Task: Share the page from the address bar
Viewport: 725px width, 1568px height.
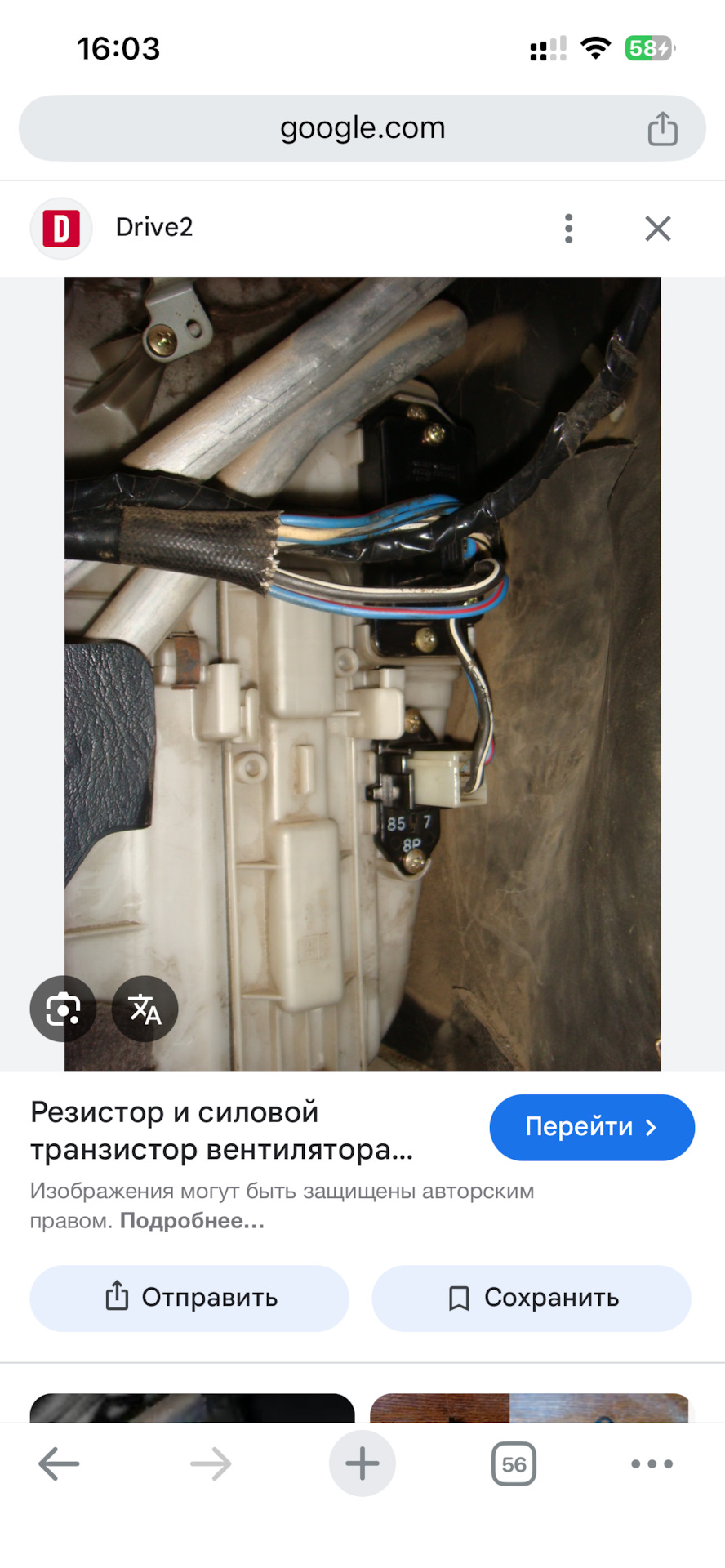Action: click(x=662, y=129)
